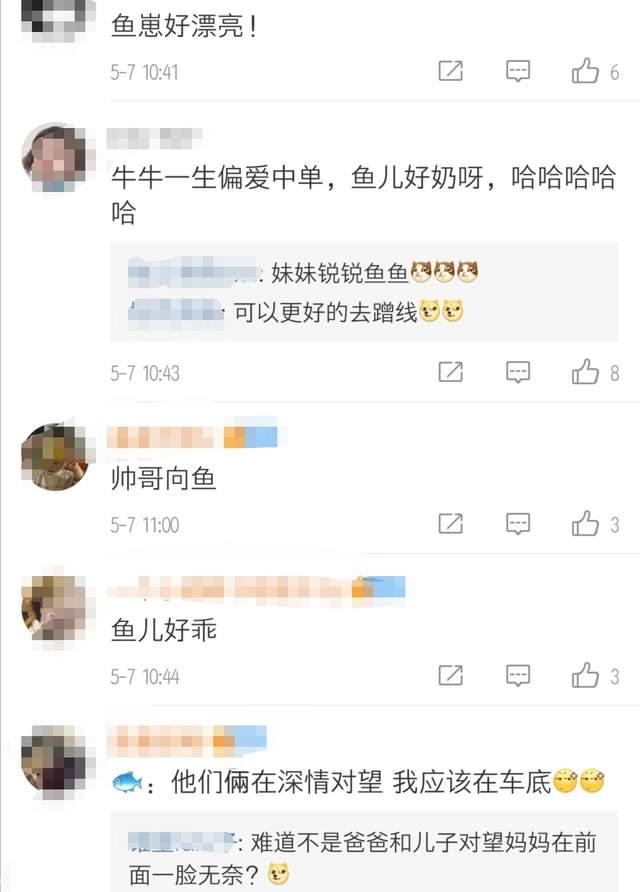Reply to the comment 鱼崽好漂亮！
640x892 pixels.
point(517,72)
